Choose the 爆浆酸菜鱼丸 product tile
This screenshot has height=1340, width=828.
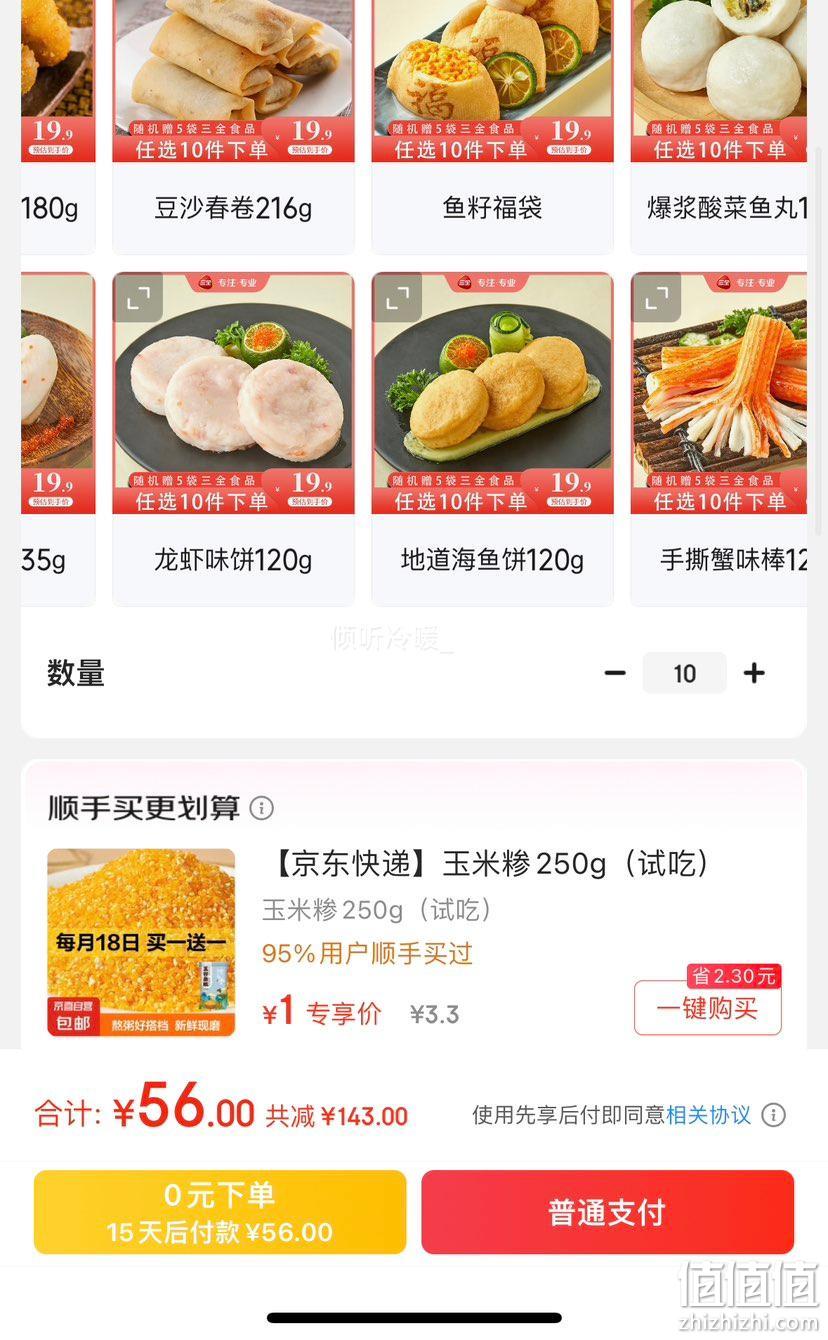coord(719,127)
